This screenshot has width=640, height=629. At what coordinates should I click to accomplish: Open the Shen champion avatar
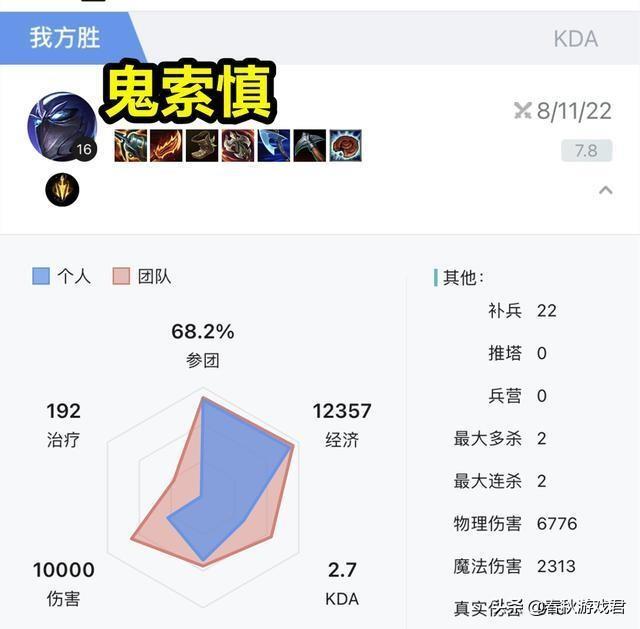[x=61, y=126]
